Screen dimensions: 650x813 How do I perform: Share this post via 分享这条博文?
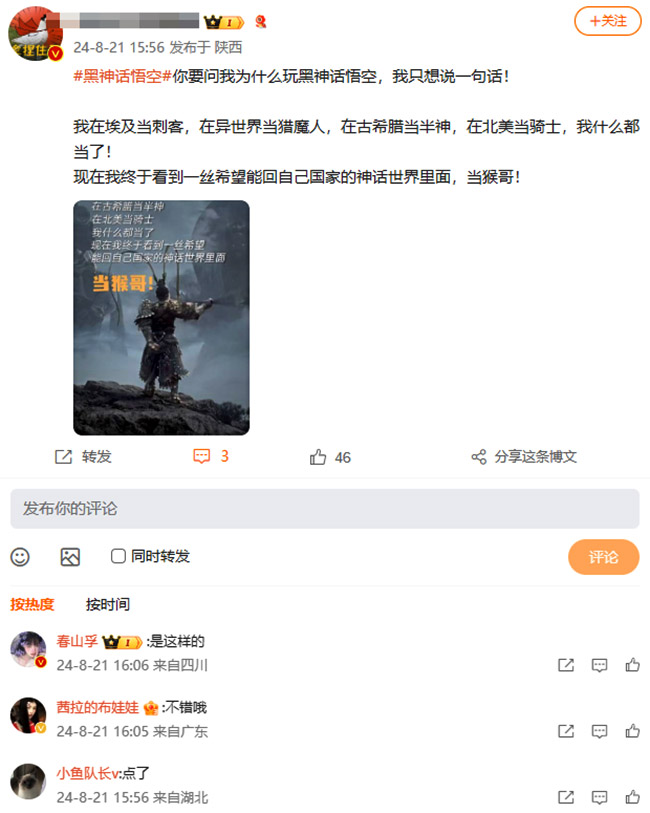524,457
